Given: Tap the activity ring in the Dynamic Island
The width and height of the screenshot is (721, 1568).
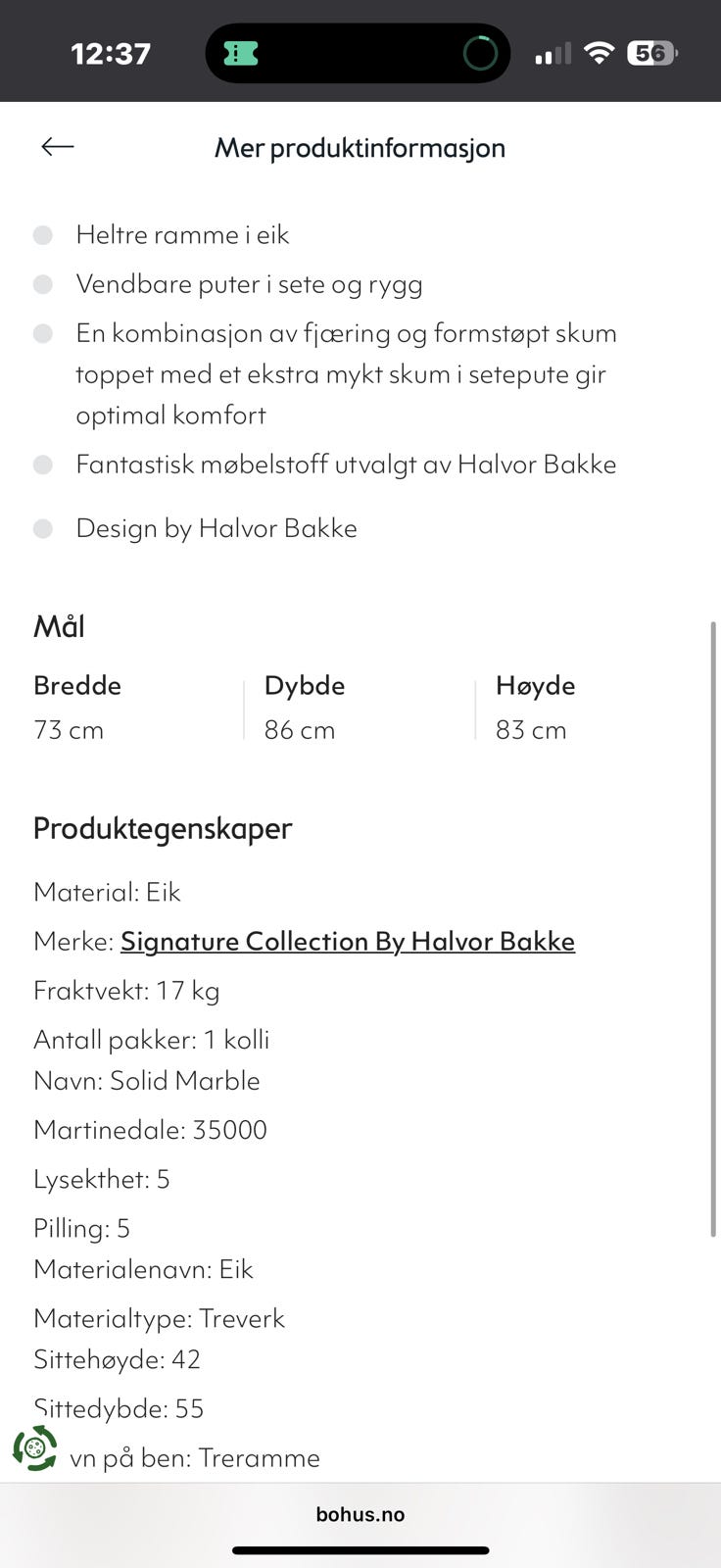Looking at the screenshot, I should pos(481,54).
